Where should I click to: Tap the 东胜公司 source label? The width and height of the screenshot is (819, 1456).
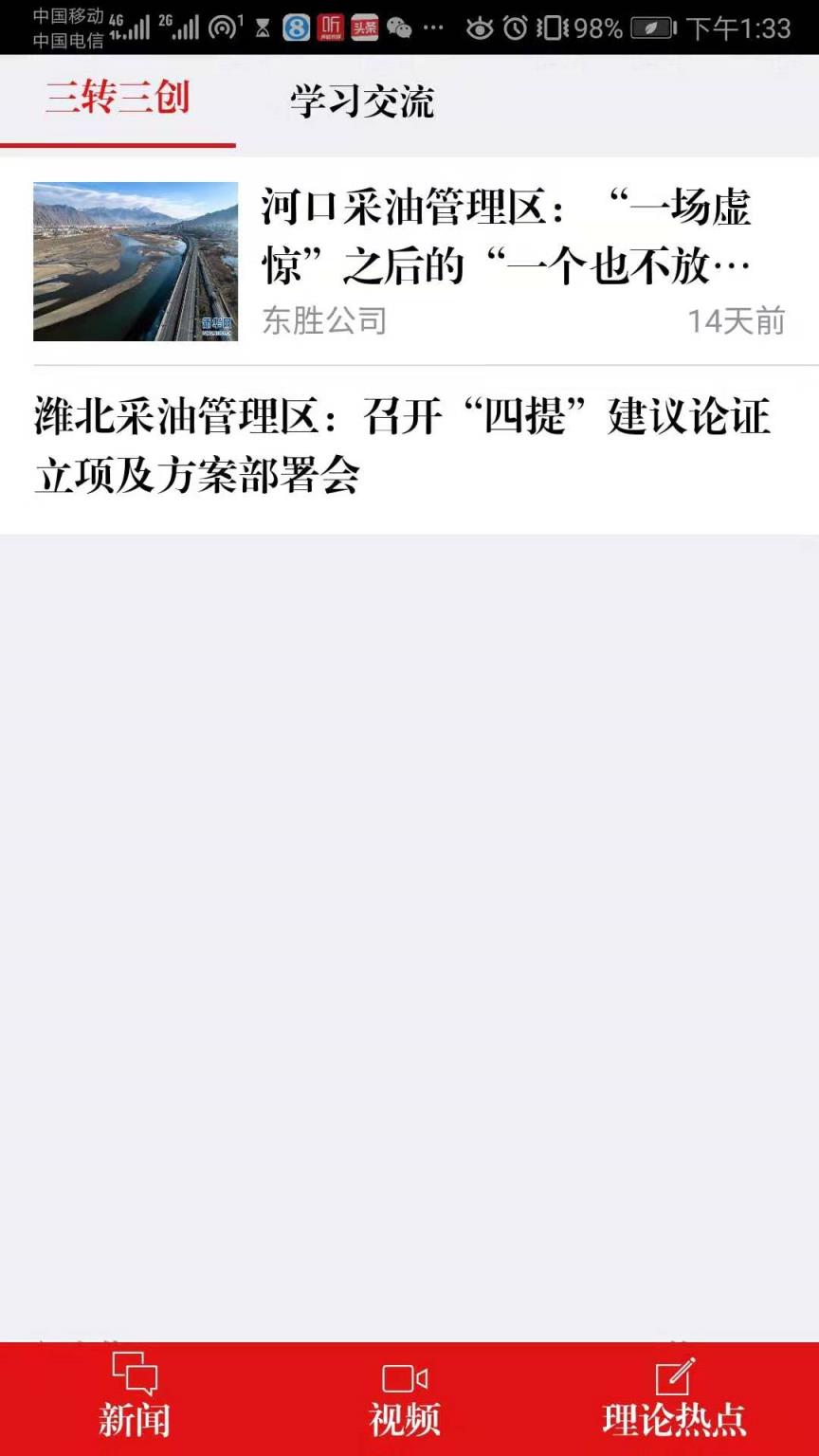324,321
